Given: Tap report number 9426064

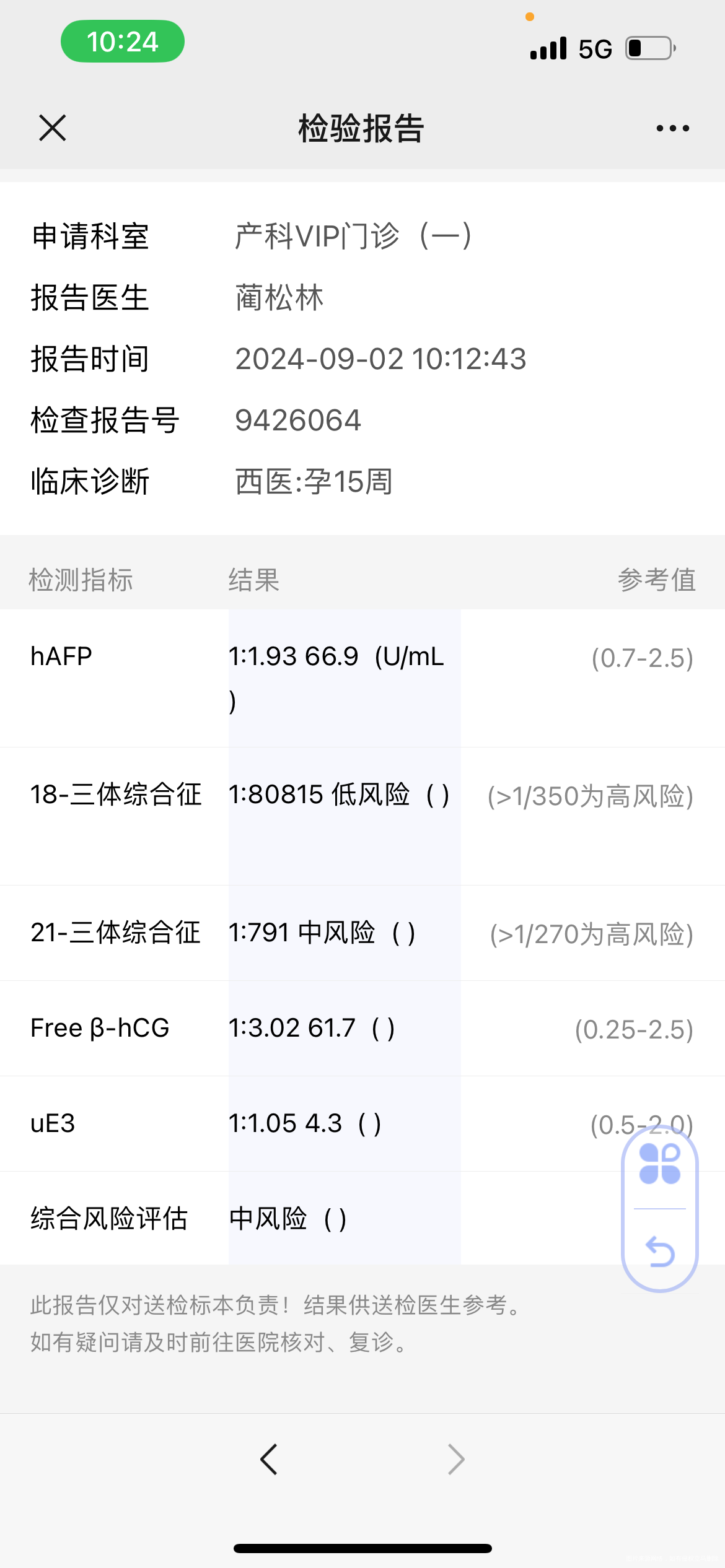Looking at the screenshot, I should [297, 420].
